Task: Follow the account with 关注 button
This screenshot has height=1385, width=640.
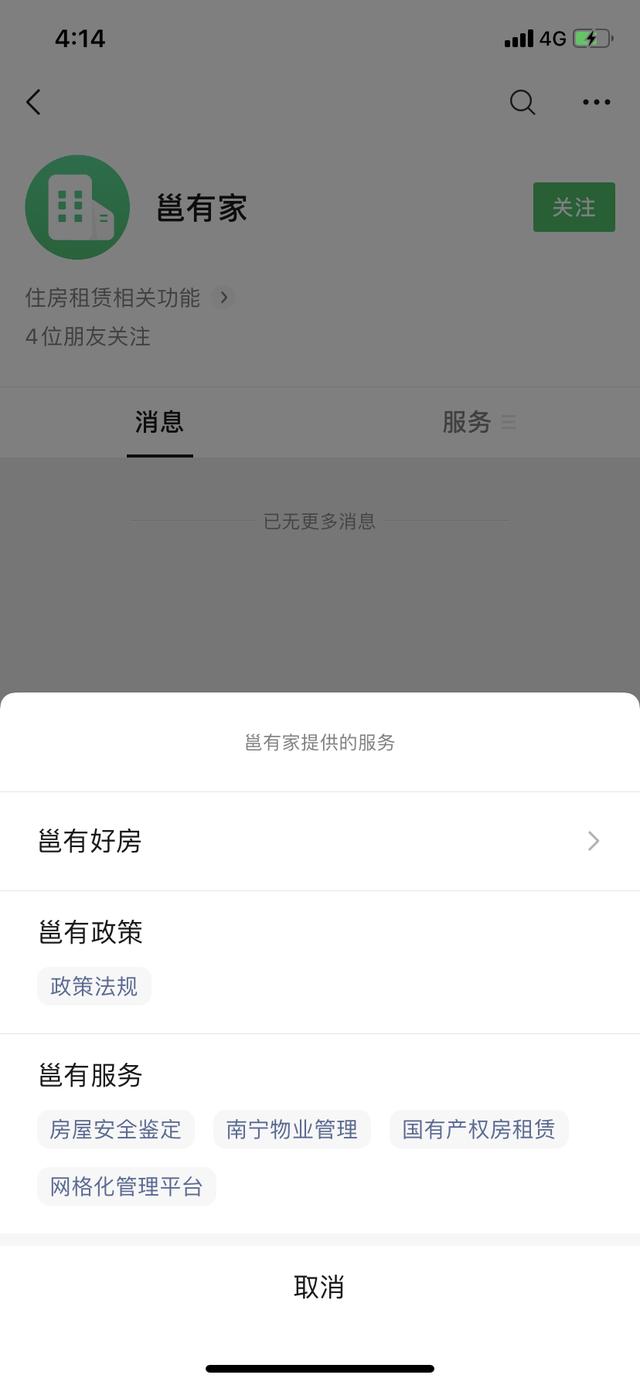Action: coord(573,207)
